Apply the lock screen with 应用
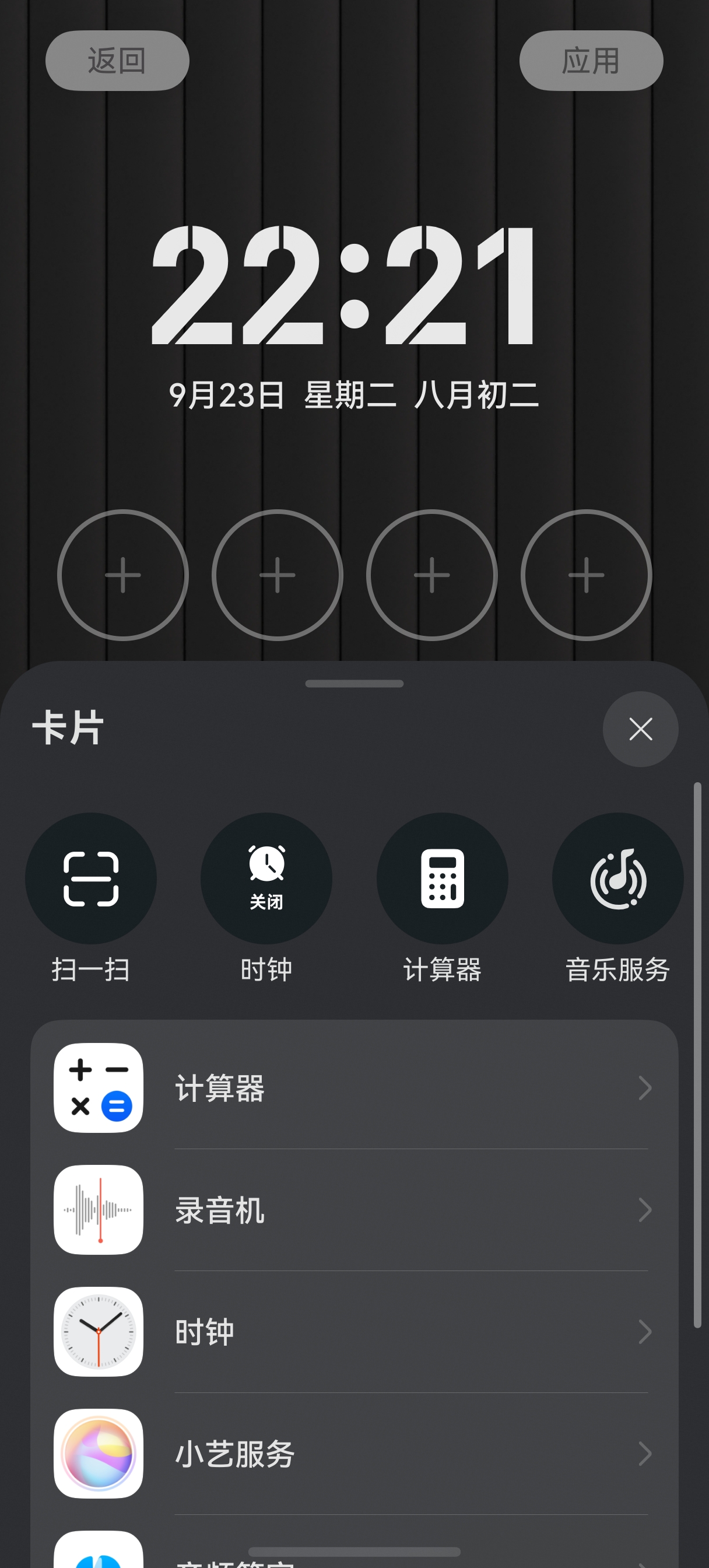This screenshot has height=1568, width=709. [x=590, y=61]
